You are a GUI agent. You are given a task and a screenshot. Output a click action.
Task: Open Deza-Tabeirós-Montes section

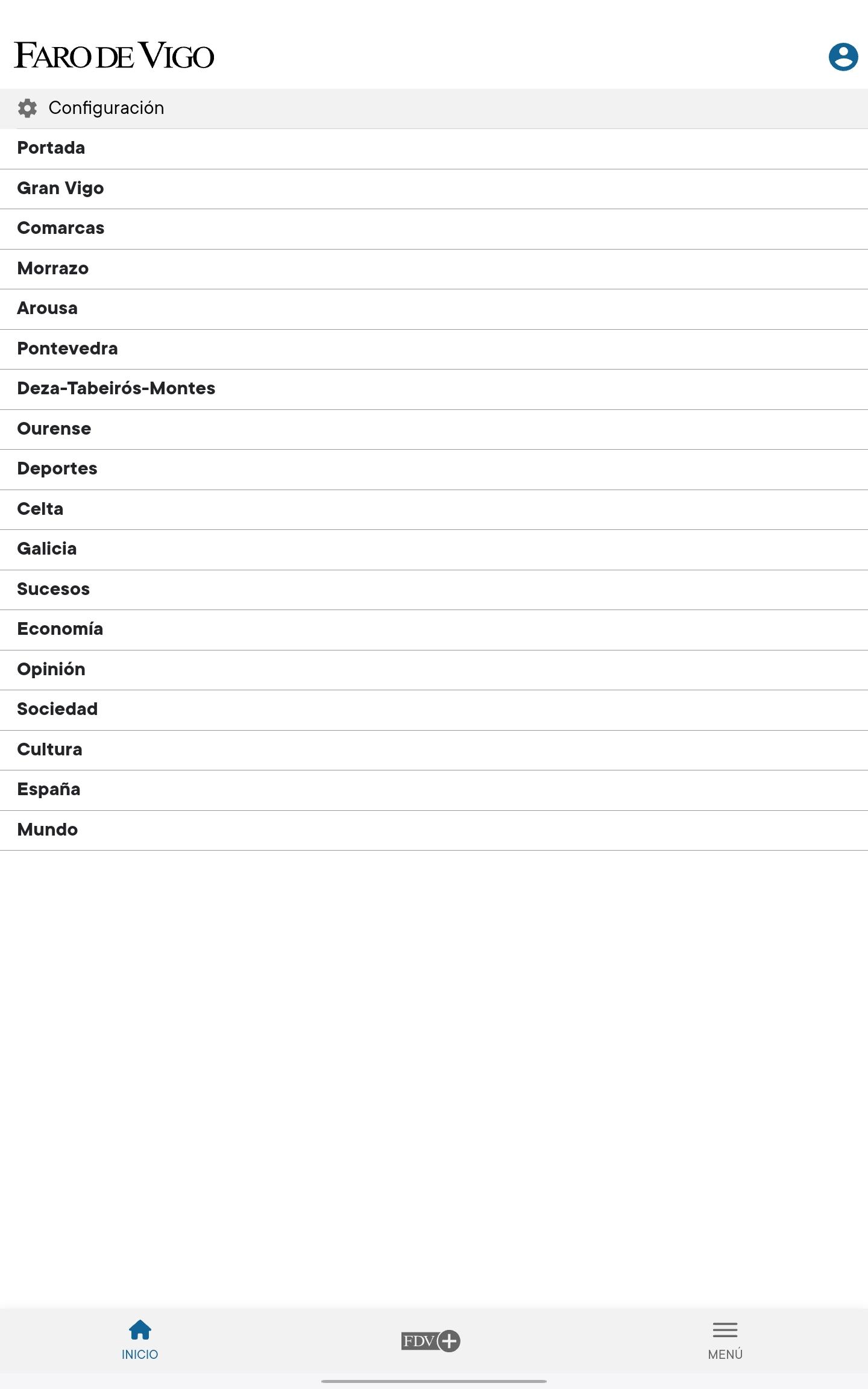point(434,389)
